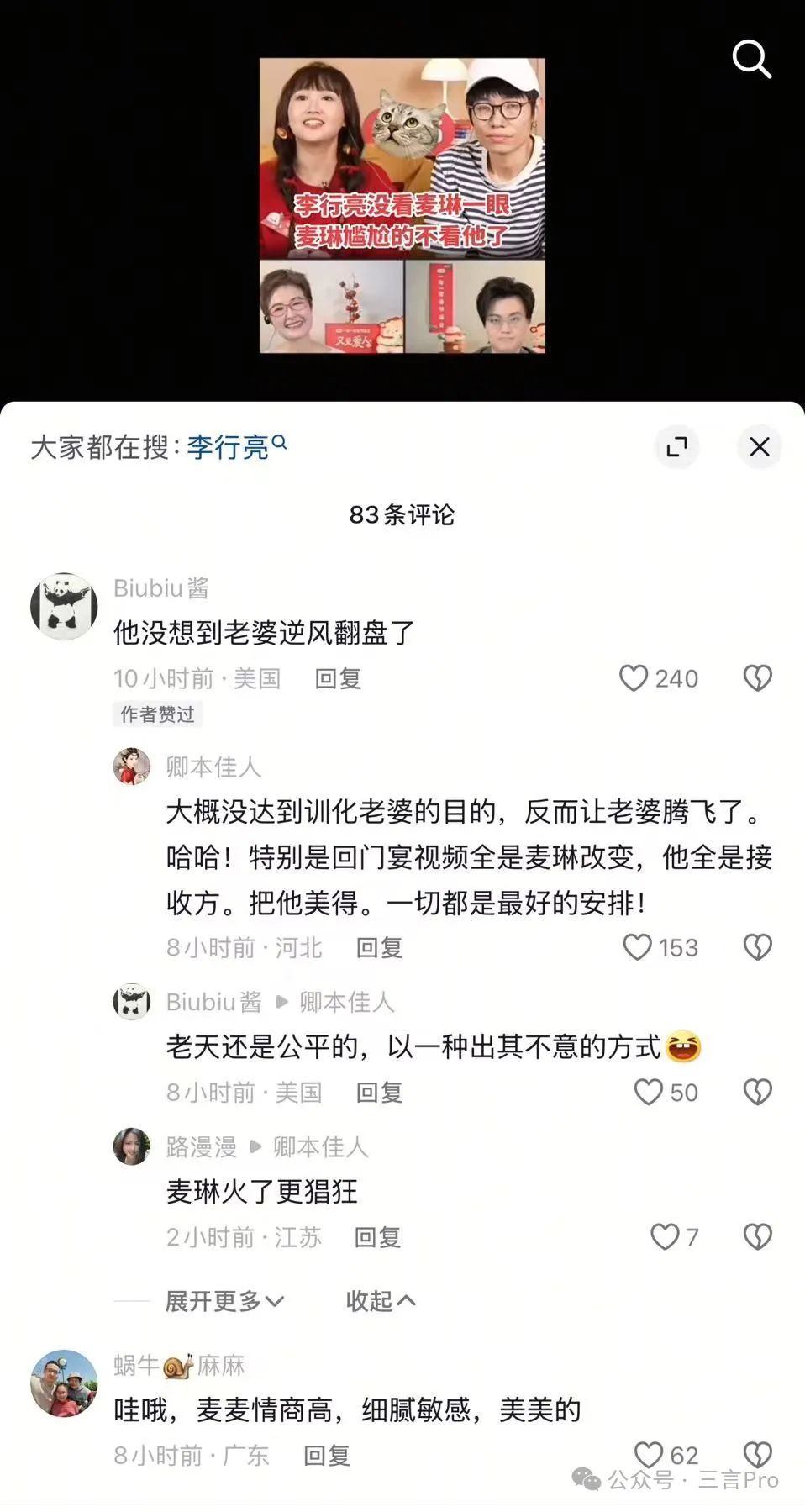The width and height of the screenshot is (805, 1512).
Task: Search the trending term 李行亮
Action: pos(236,446)
